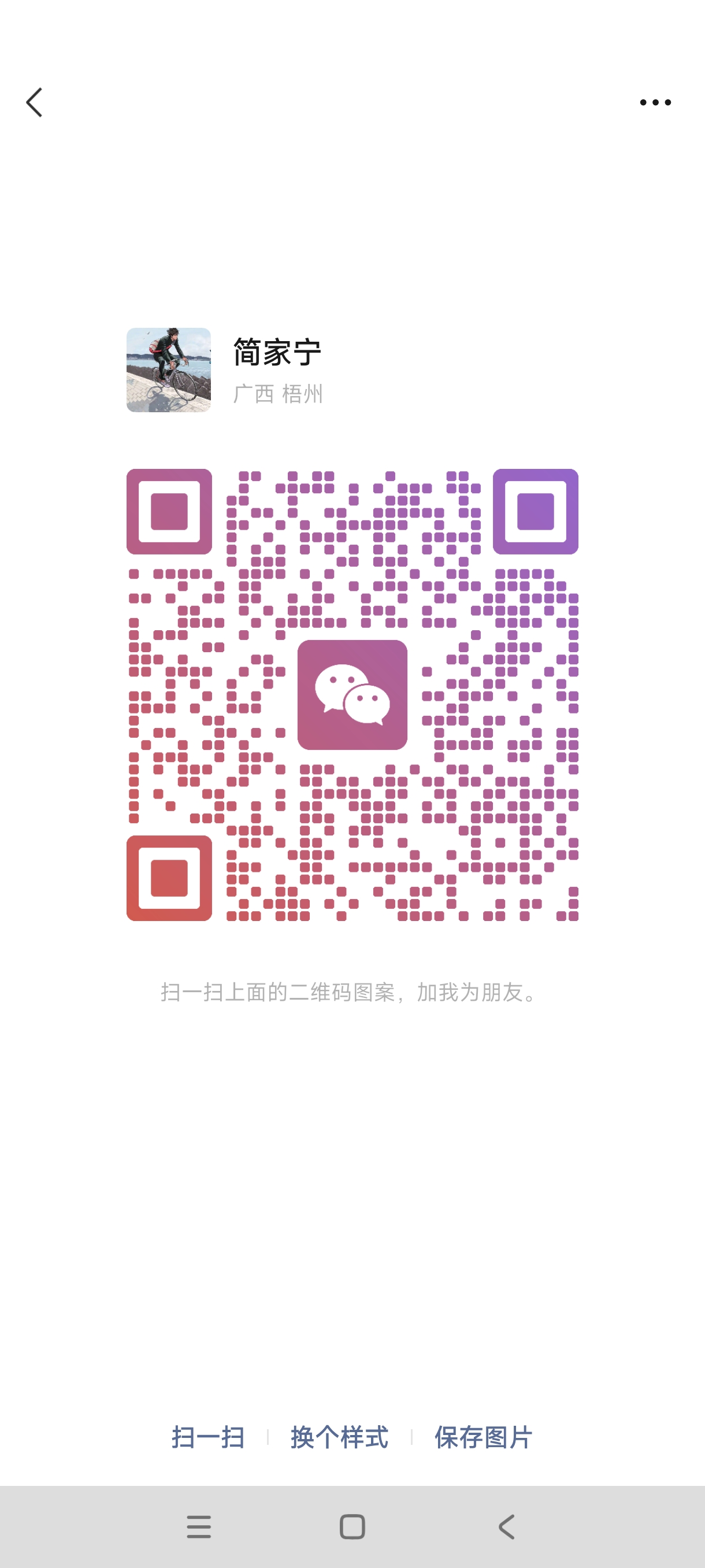Tap 扫一扫 to scan a code
Screen dimensions: 705x1568
pyautogui.click(x=208, y=1437)
